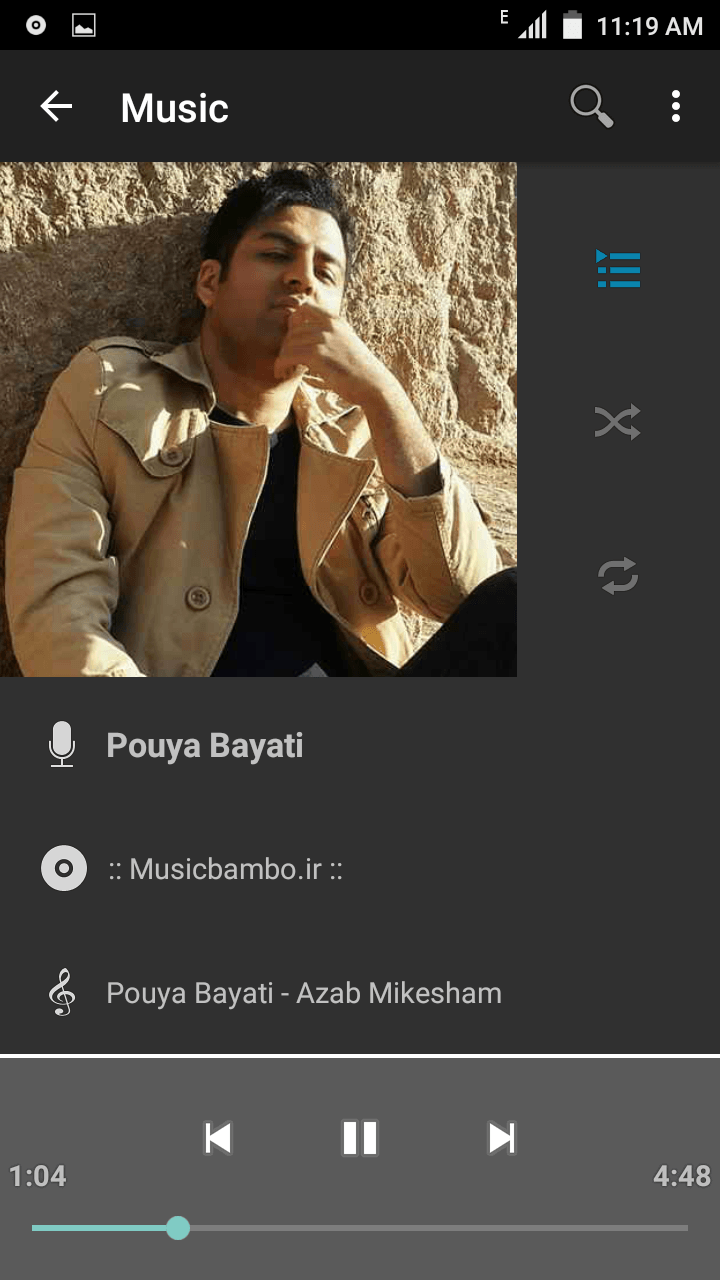Open album :: Musicbambo.ir ::
720x1280 pixels.
226,869
